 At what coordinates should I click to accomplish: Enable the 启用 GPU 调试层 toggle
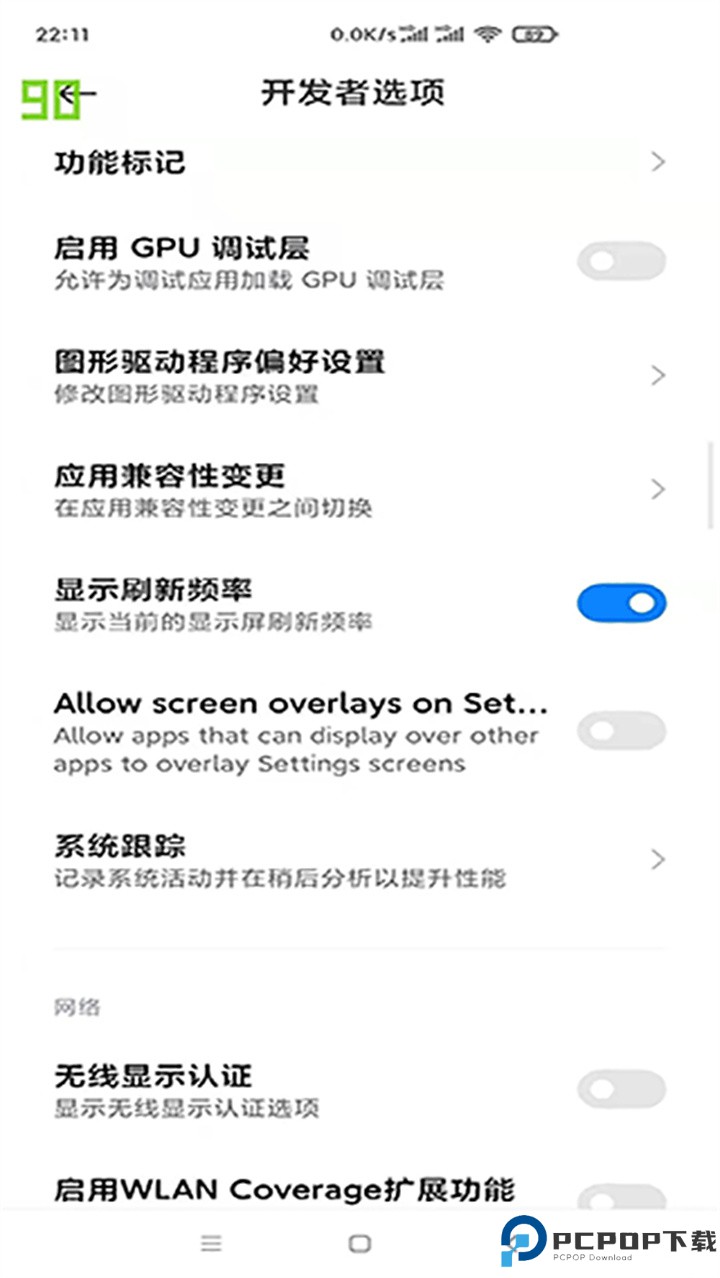click(x=621, y=261)
